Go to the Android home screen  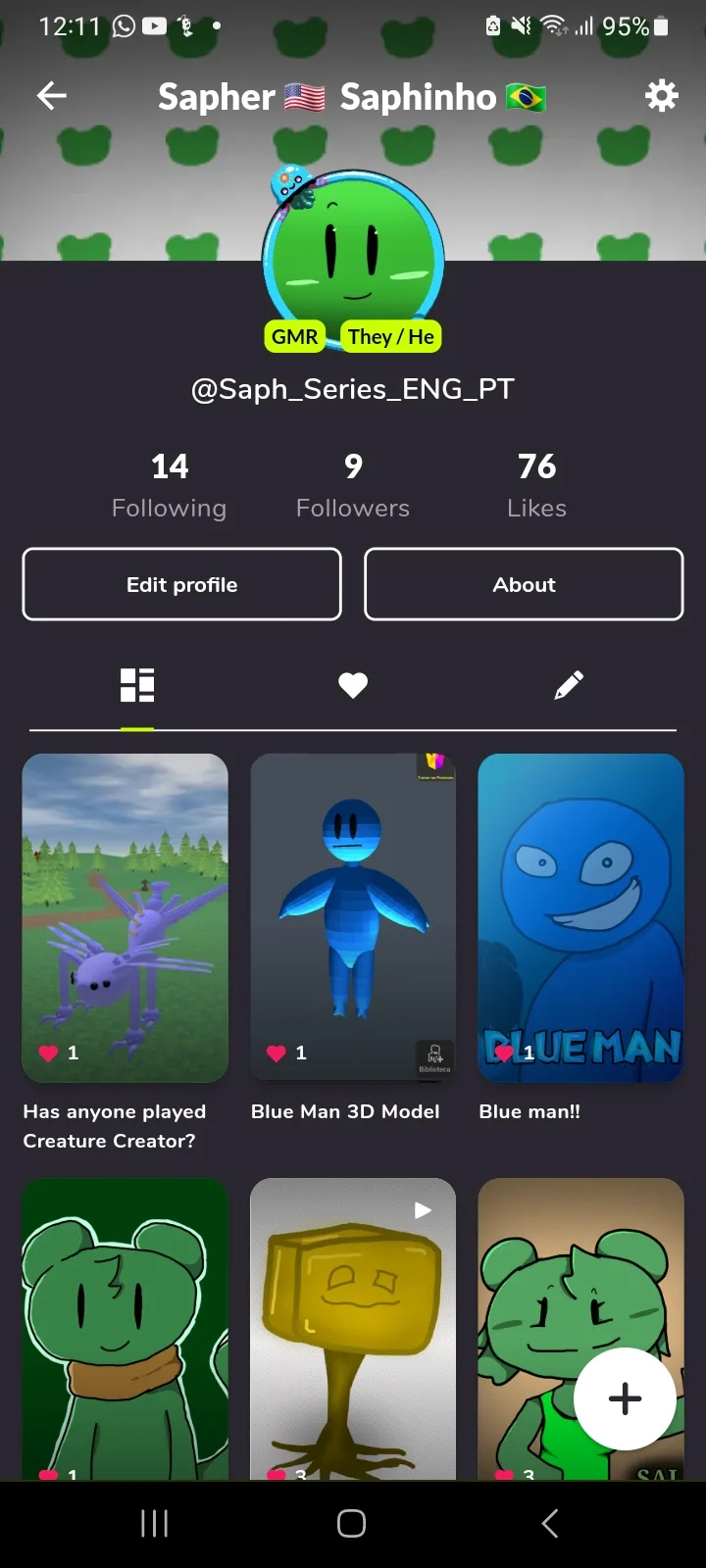(x=352, y=1523)
